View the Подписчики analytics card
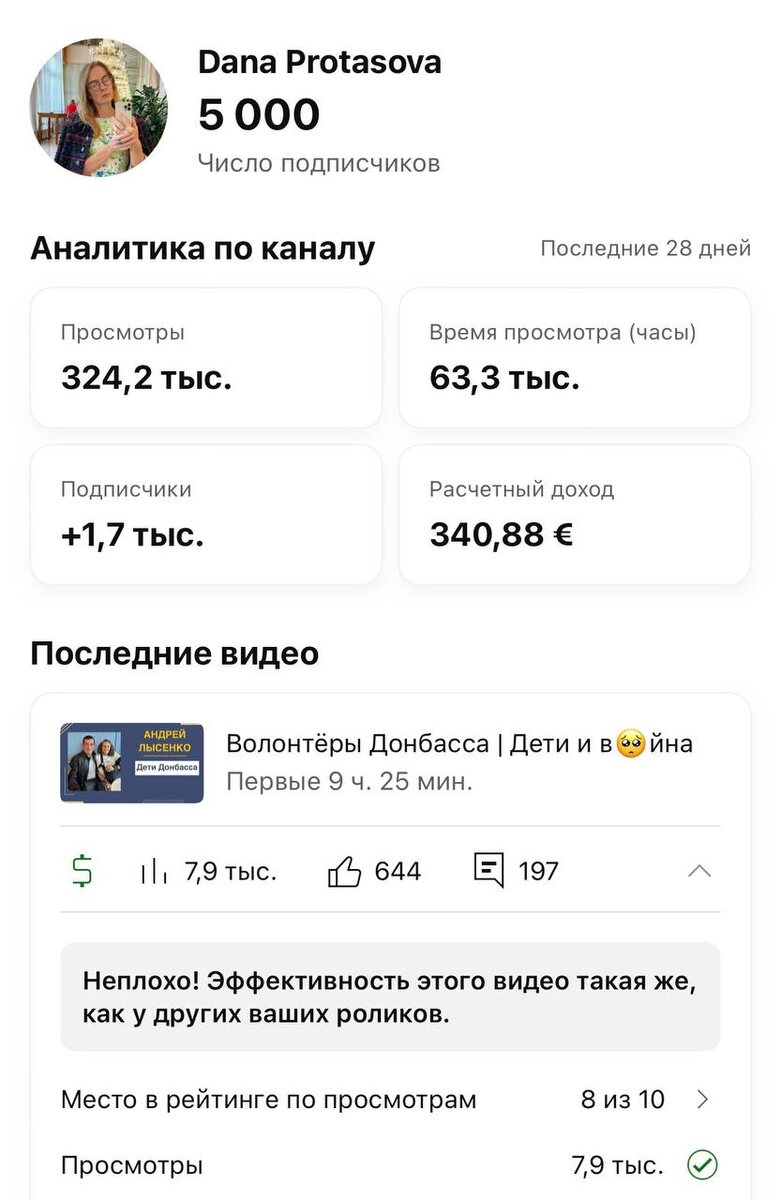Image resolution: width=781 pixels, height=1200 pixels. [206, 515]
